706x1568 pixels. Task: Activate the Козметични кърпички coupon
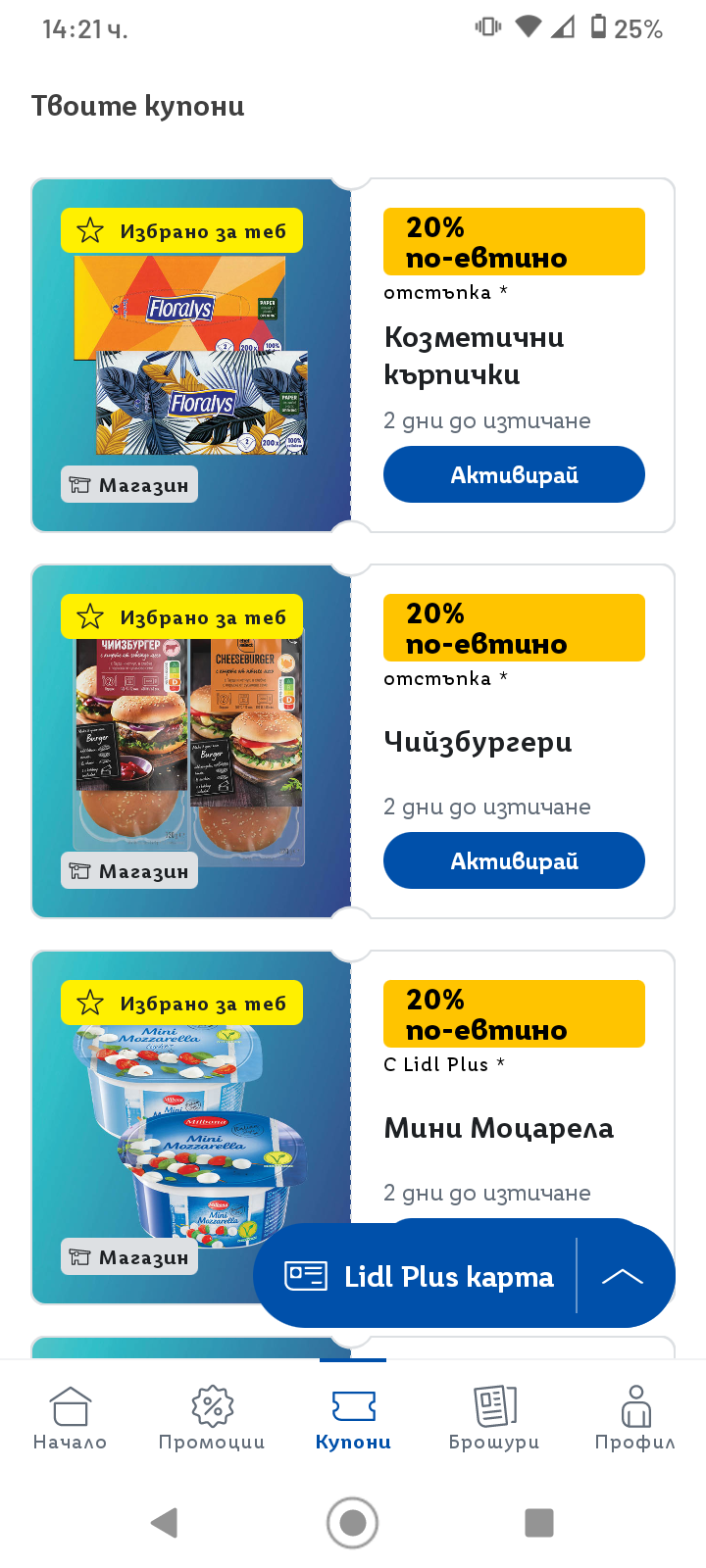pyautogui.click(x=514, y=475)
